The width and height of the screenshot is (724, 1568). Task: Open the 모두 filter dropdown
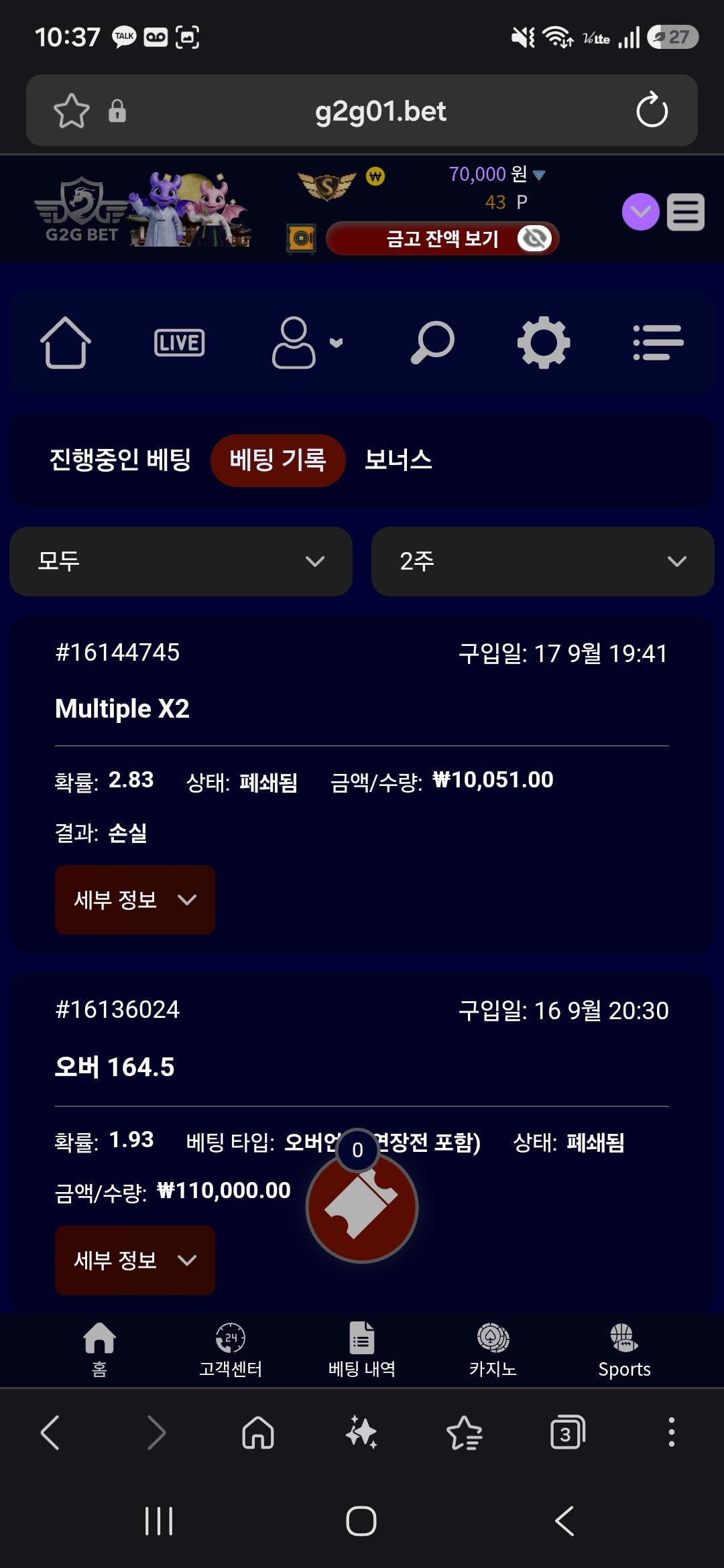(181, 562)
